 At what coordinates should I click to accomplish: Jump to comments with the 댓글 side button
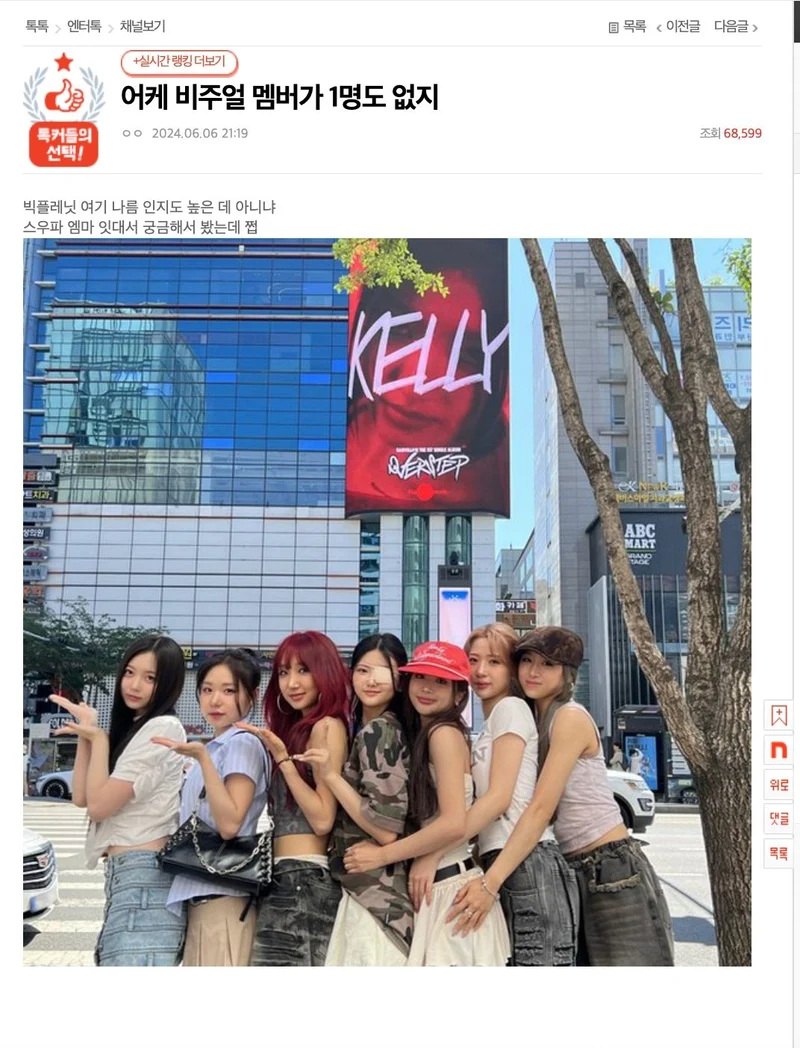(x=778, y=818)
